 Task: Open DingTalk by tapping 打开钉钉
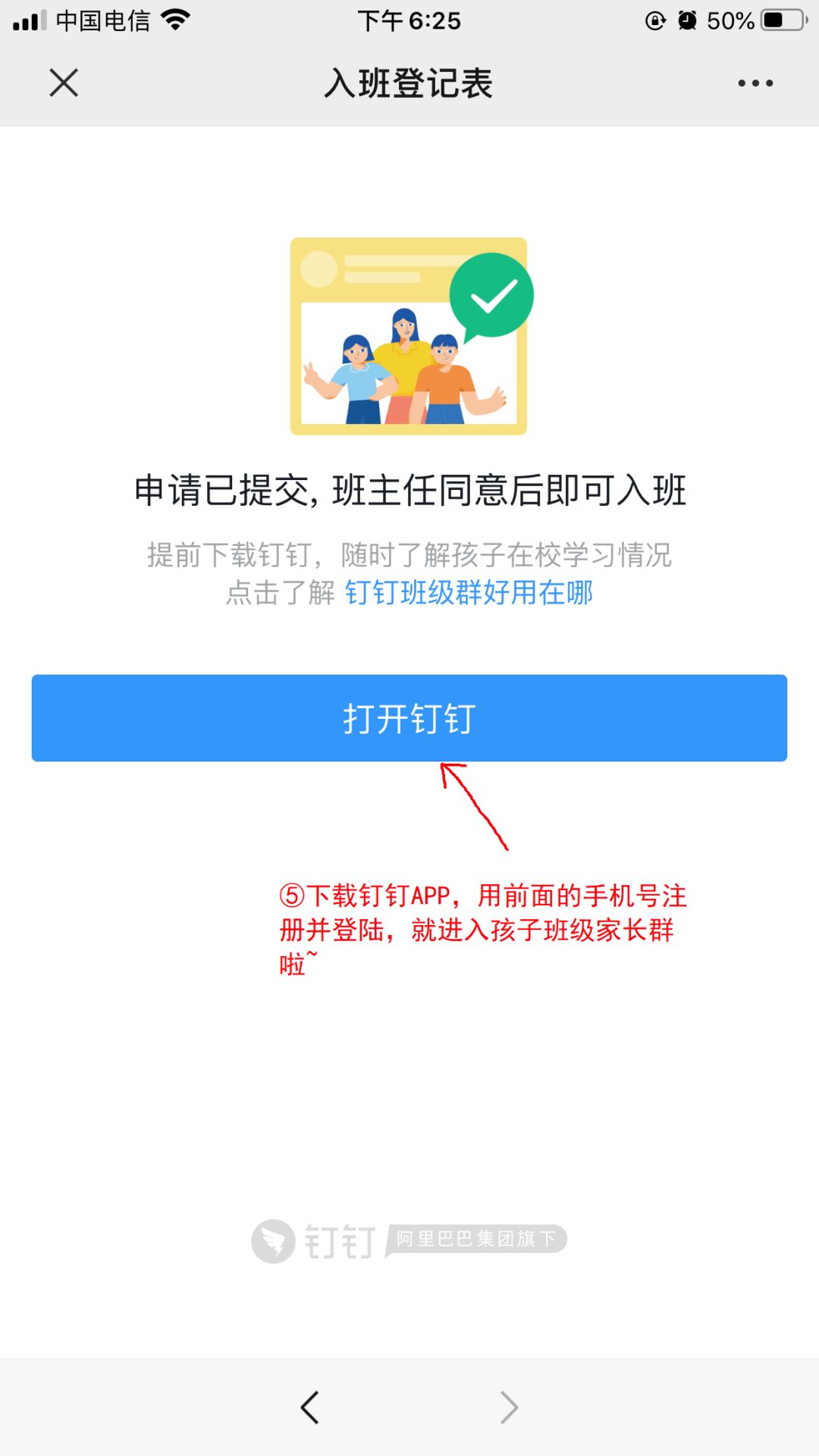click(409, 719)
